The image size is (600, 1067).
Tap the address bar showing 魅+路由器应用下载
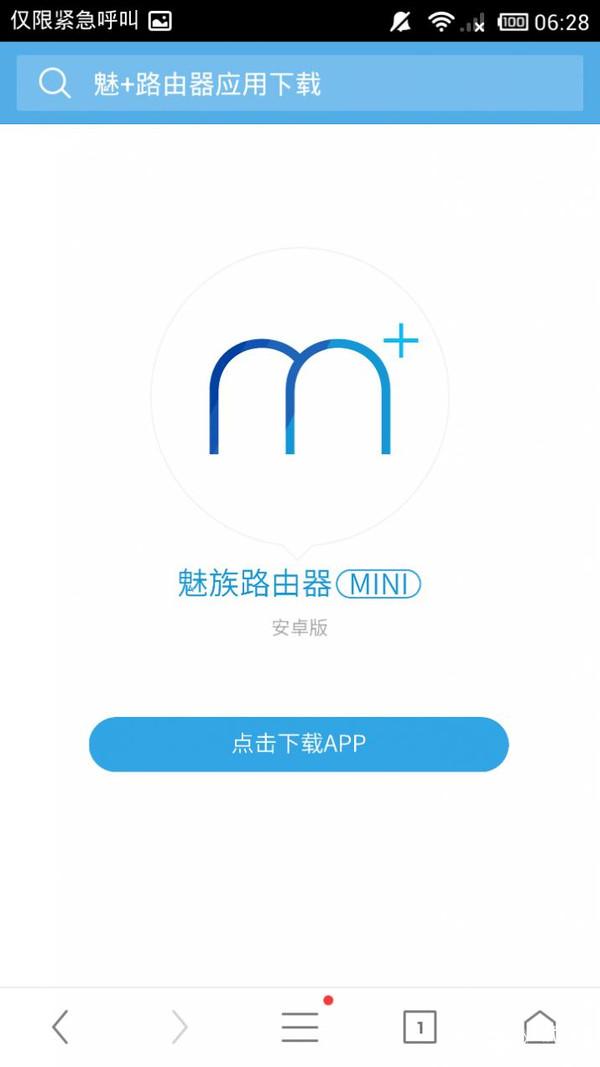[300, 83]
